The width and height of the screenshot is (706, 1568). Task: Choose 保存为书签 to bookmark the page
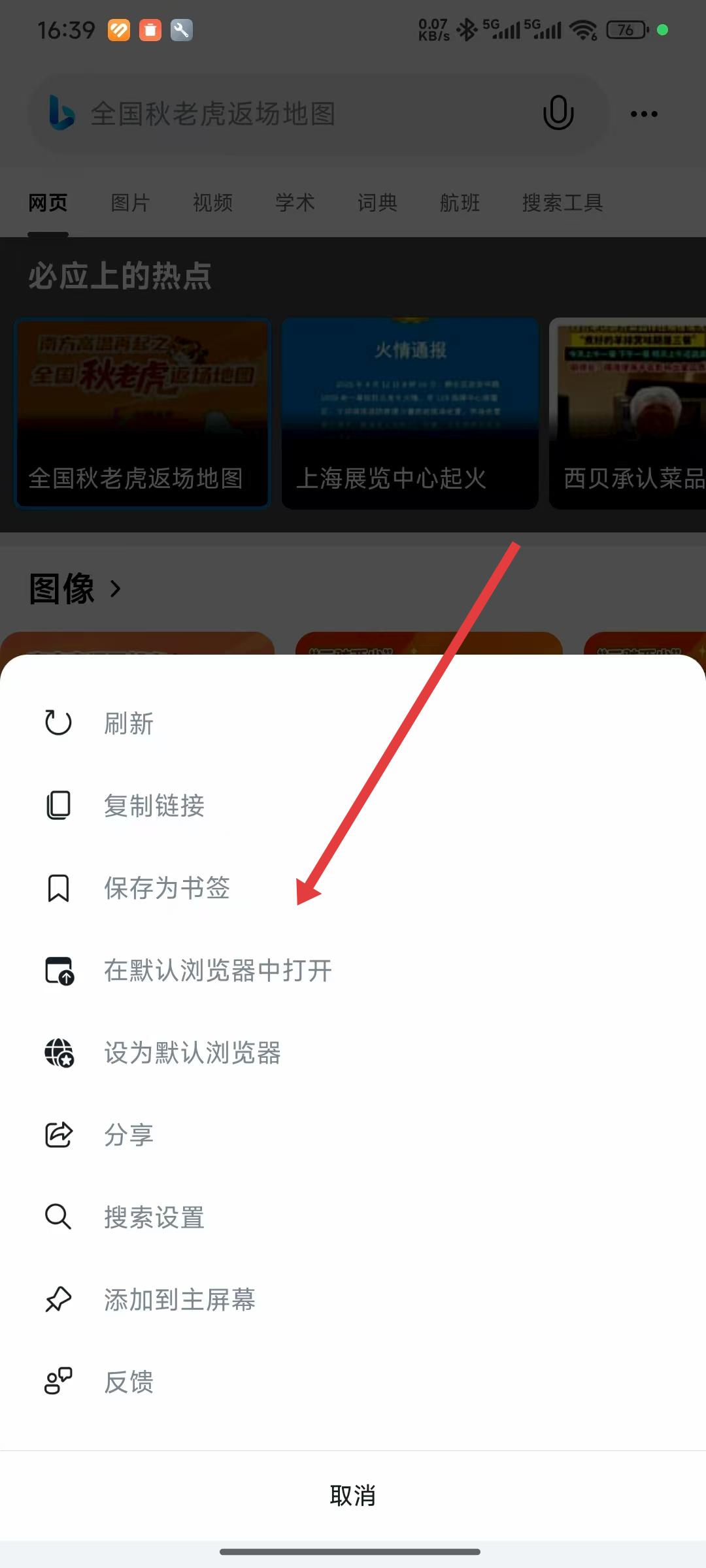(x=167, y=888)
